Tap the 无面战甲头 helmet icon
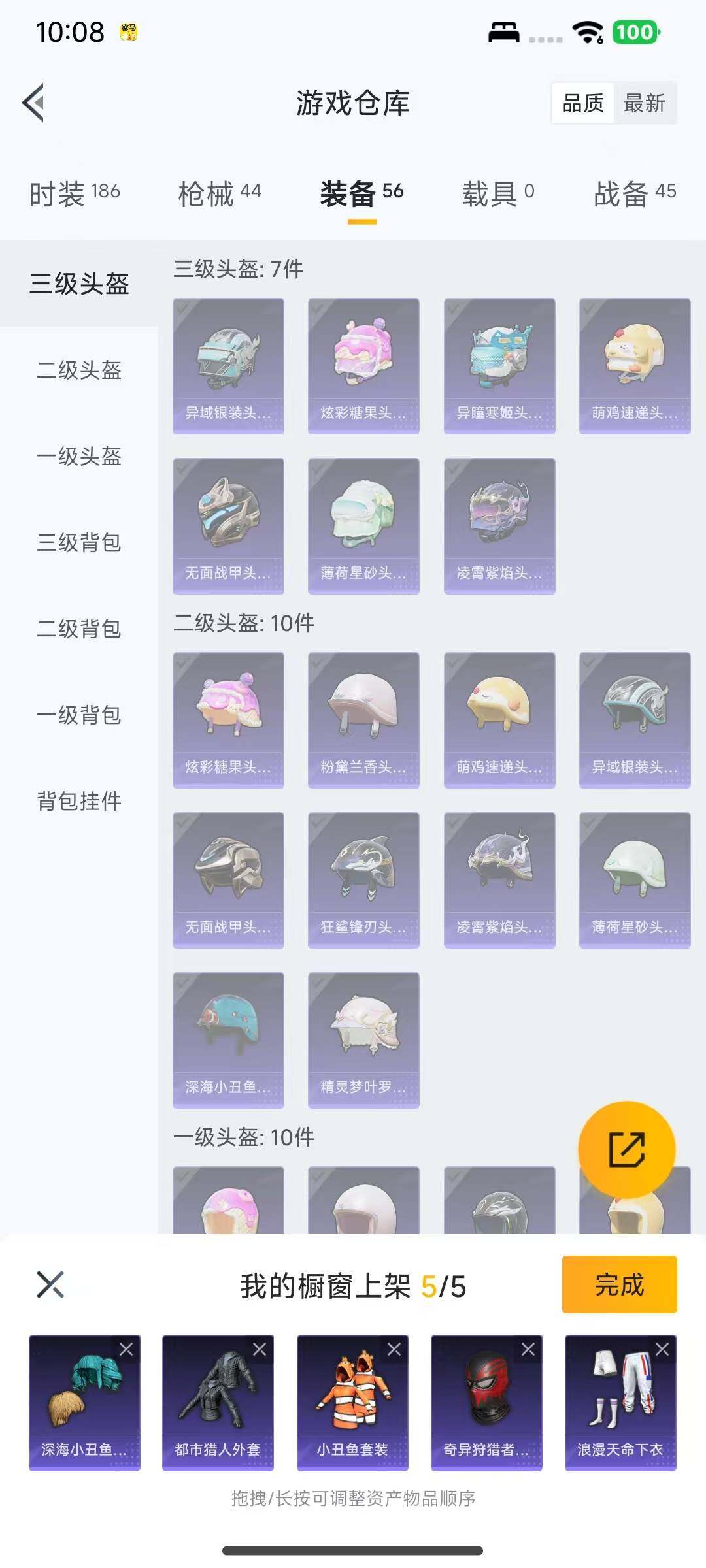 [x=227, y=523]
